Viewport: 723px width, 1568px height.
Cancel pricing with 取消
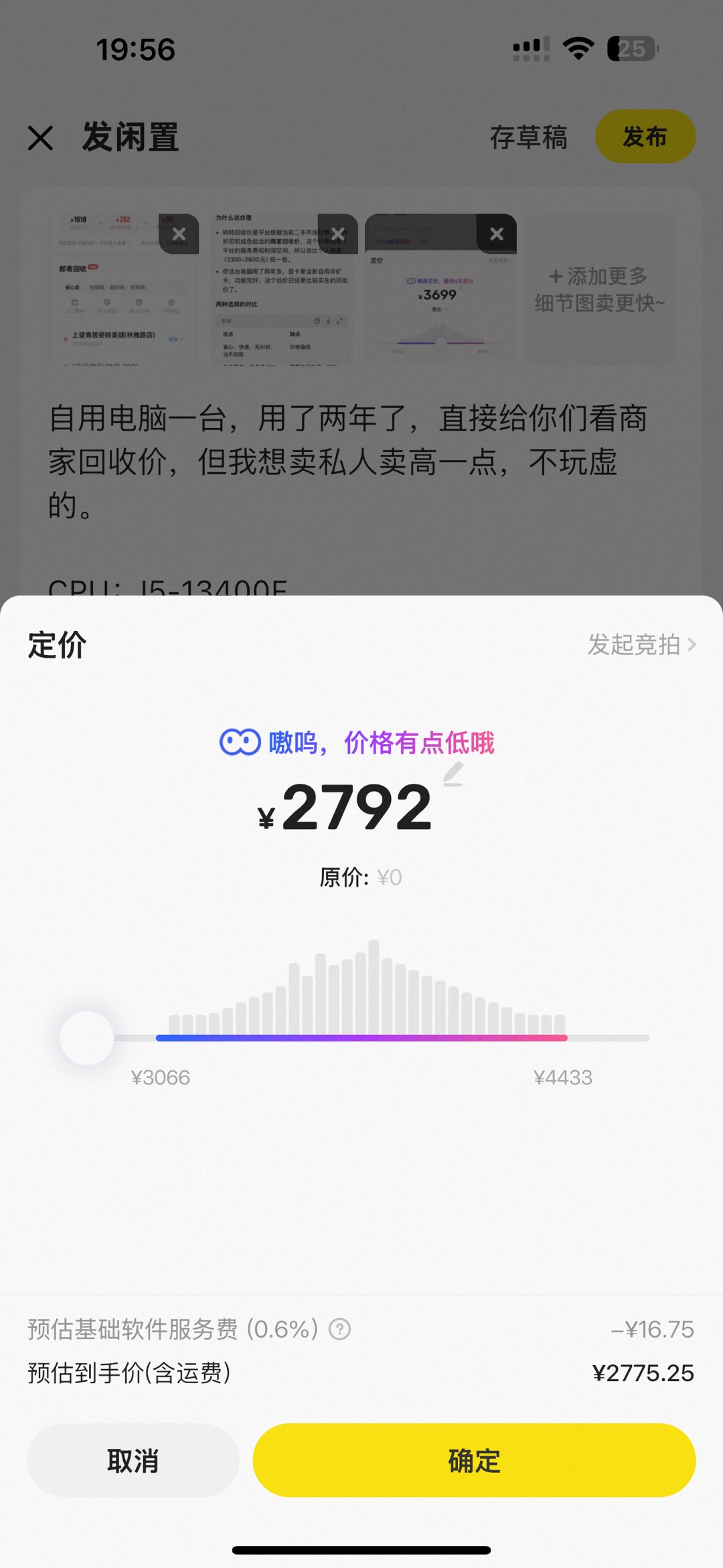tap(133, 1461)
